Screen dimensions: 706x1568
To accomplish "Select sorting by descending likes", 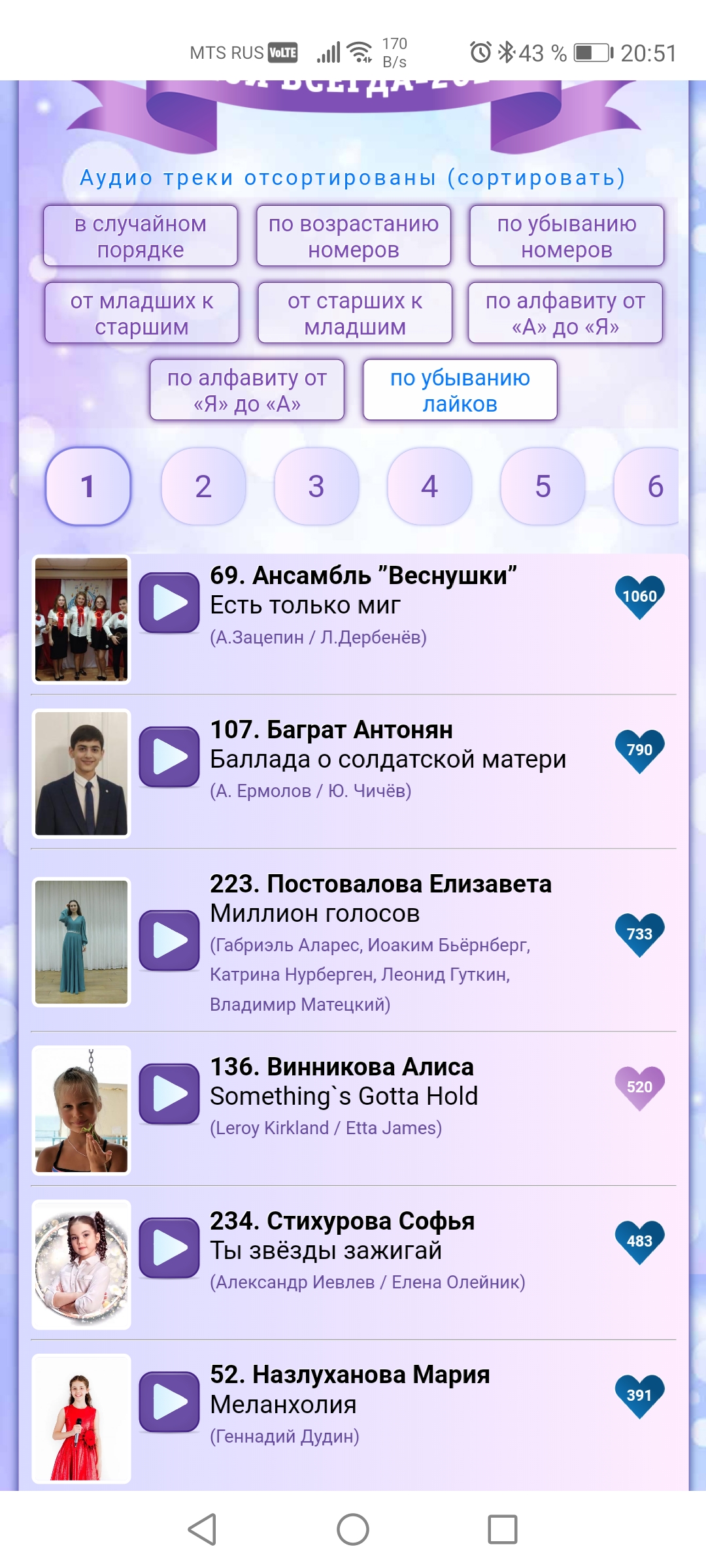I will (460, 391).
